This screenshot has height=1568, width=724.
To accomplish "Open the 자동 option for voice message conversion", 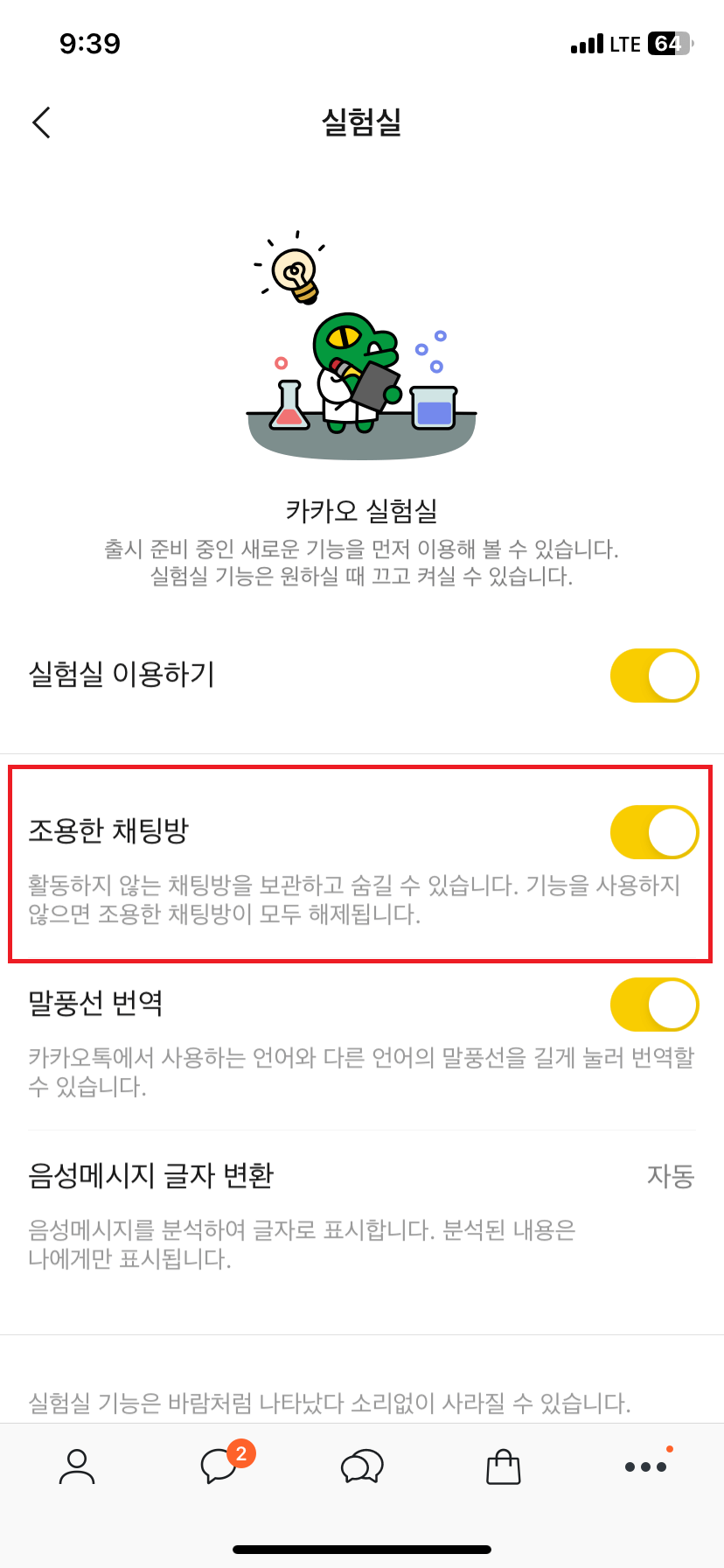I will (669, 1178).
